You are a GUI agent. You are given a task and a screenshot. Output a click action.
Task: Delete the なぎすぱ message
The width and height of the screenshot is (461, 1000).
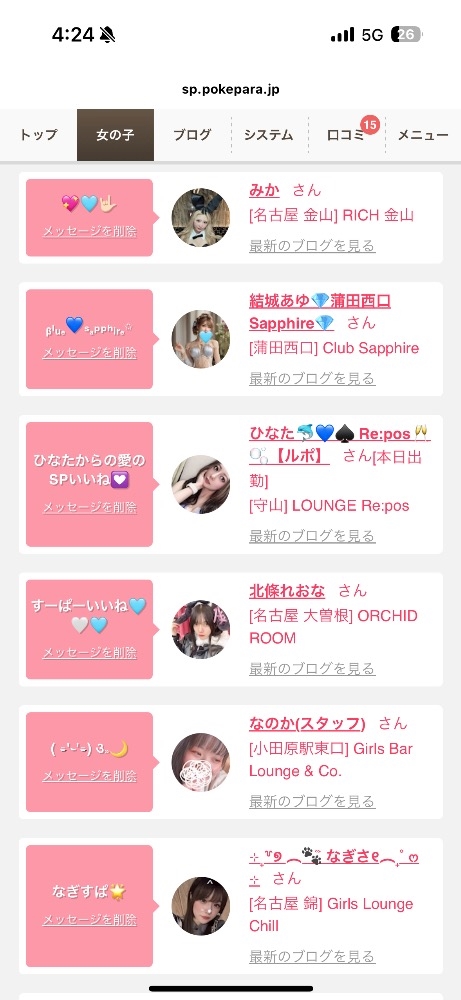89,920
